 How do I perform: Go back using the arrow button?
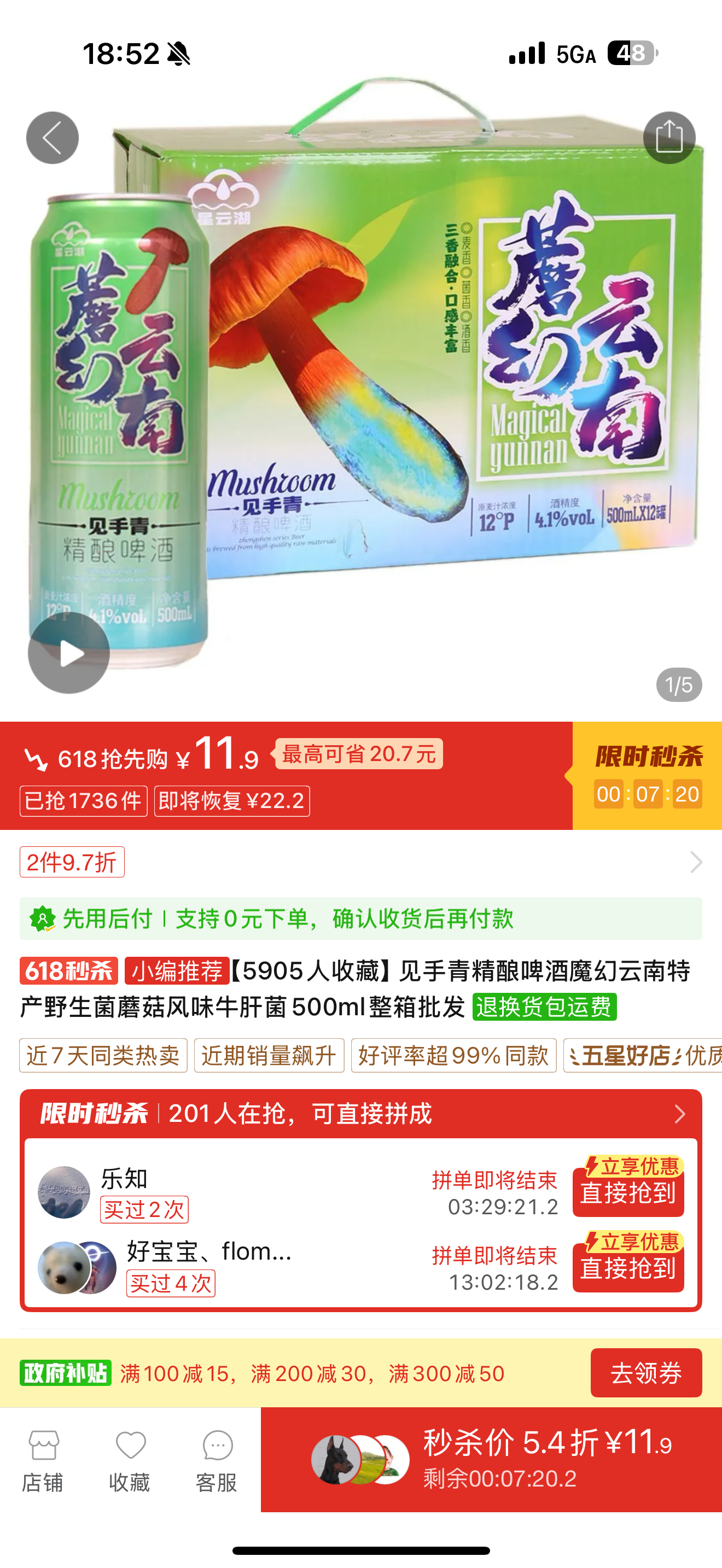[x=53, y=138]
